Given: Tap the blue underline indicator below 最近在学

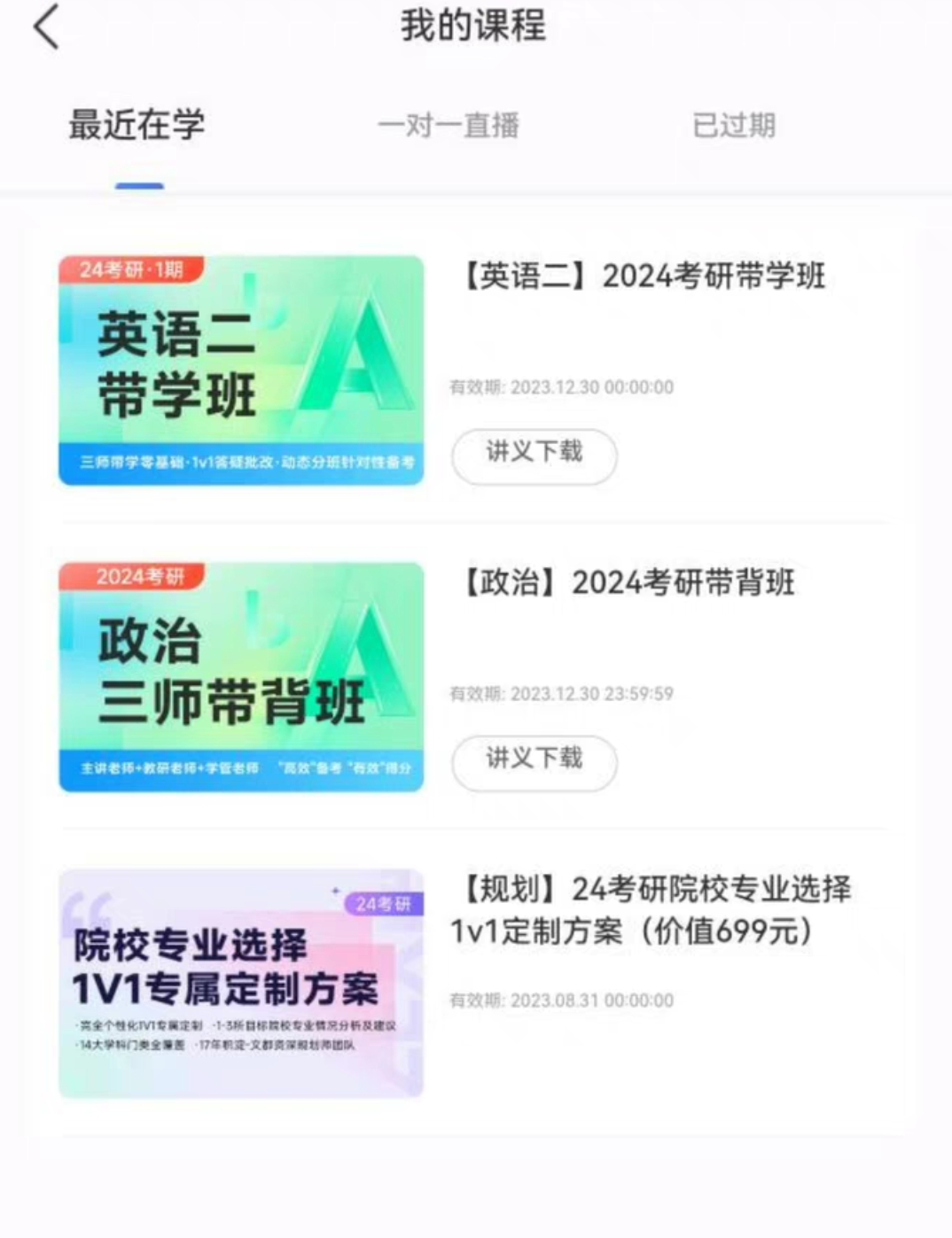Looking at the screenshot, I should coord(142,183).
